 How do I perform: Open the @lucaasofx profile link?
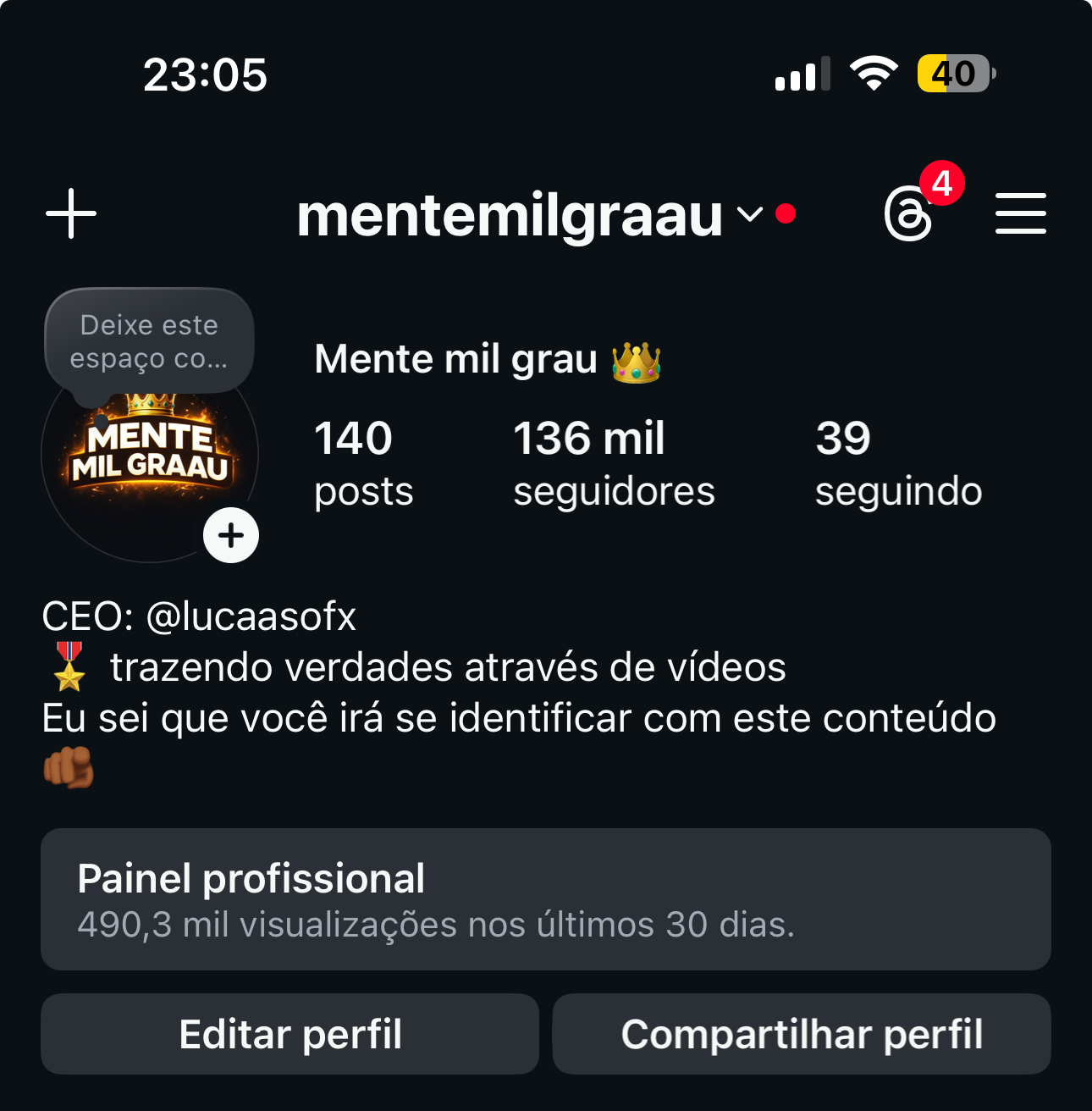click(x=251, y=616)
